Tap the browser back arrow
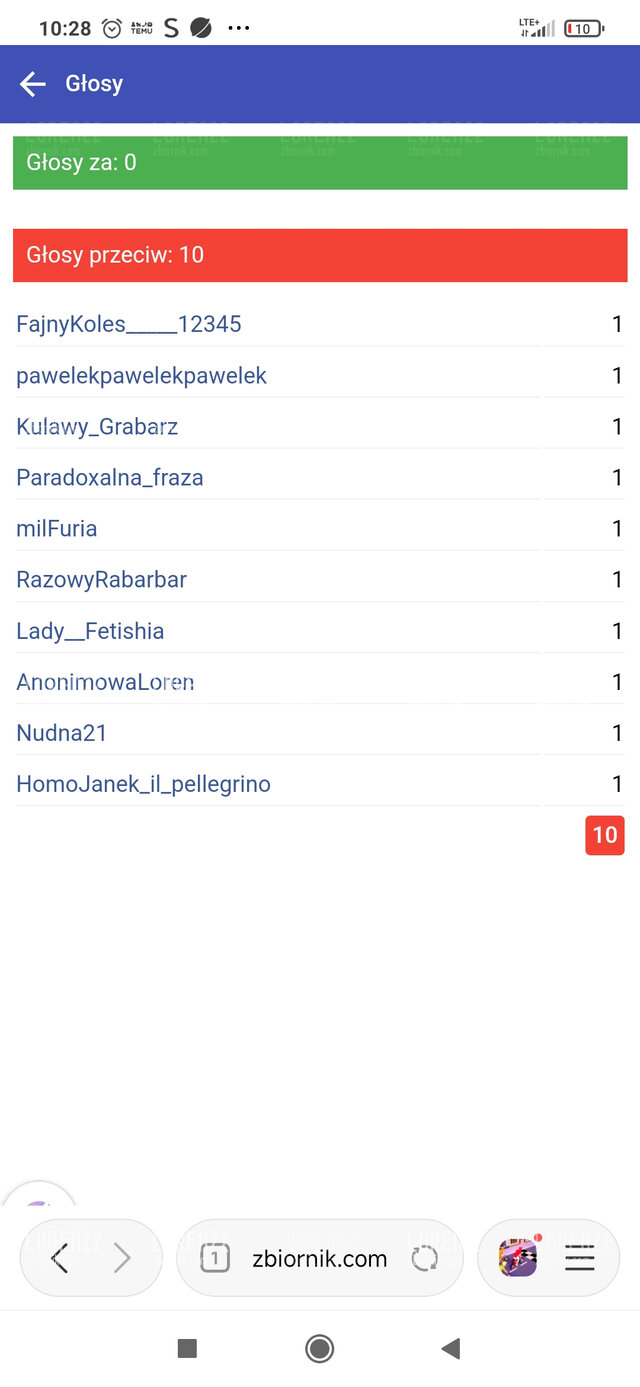 (60, 1258)
